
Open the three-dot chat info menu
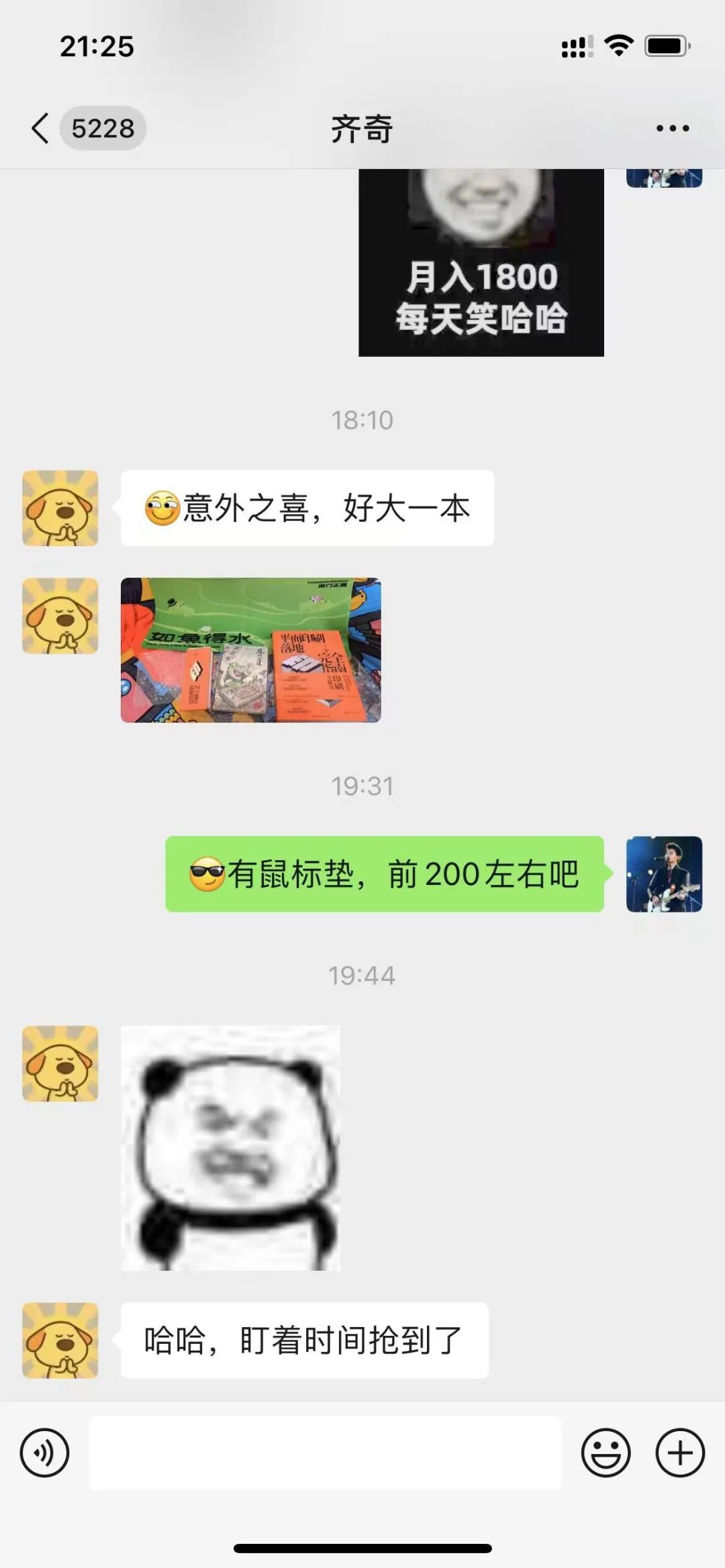click(672, 128)
